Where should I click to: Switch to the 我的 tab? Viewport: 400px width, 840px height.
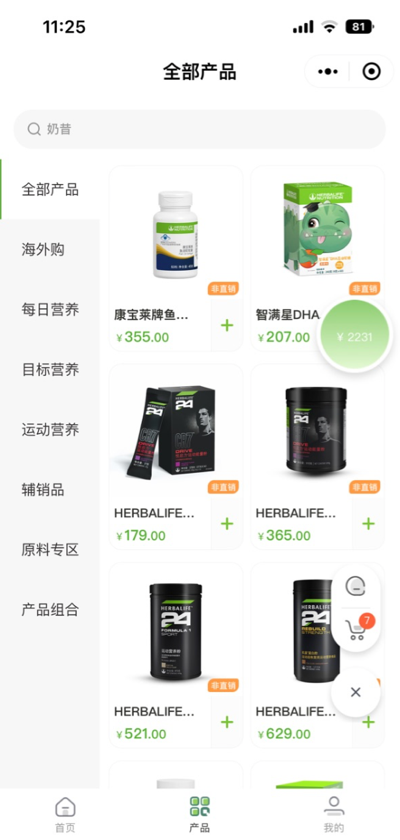tap(334, 814)
